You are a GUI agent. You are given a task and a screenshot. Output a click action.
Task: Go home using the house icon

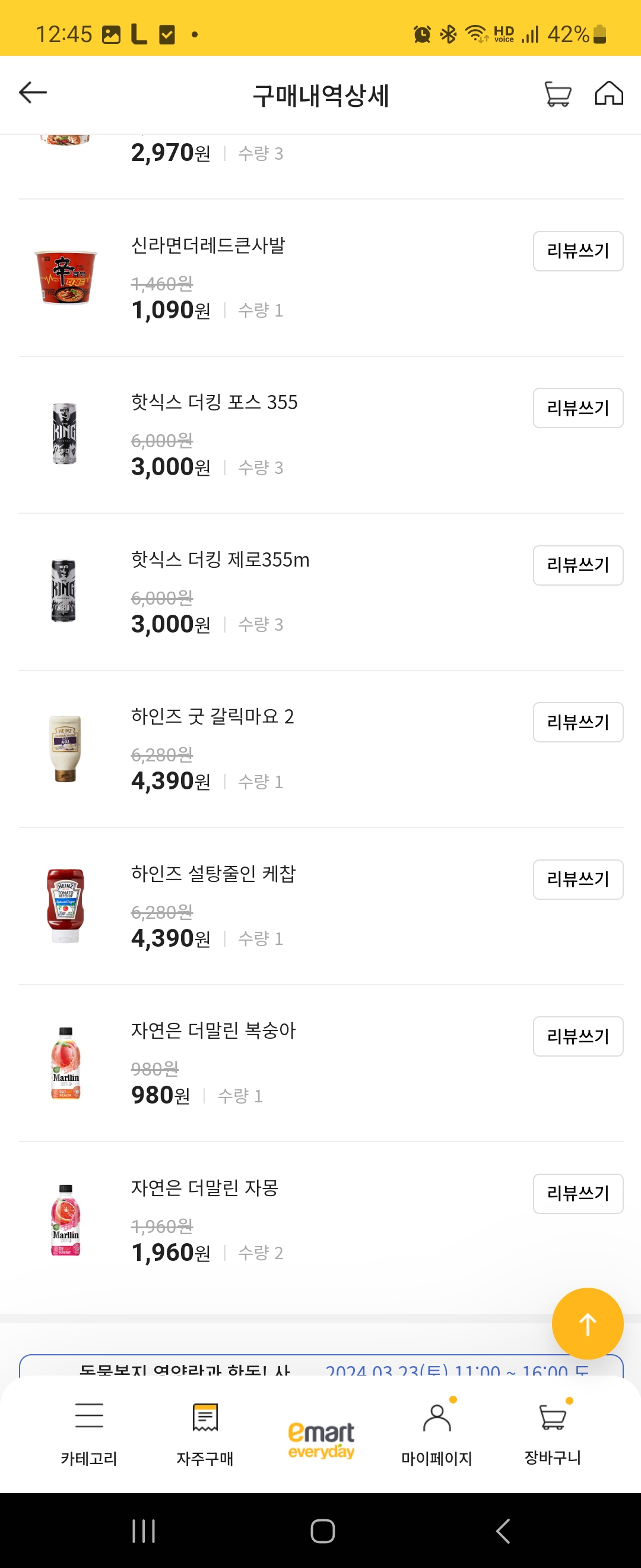[x=611, y=93]
